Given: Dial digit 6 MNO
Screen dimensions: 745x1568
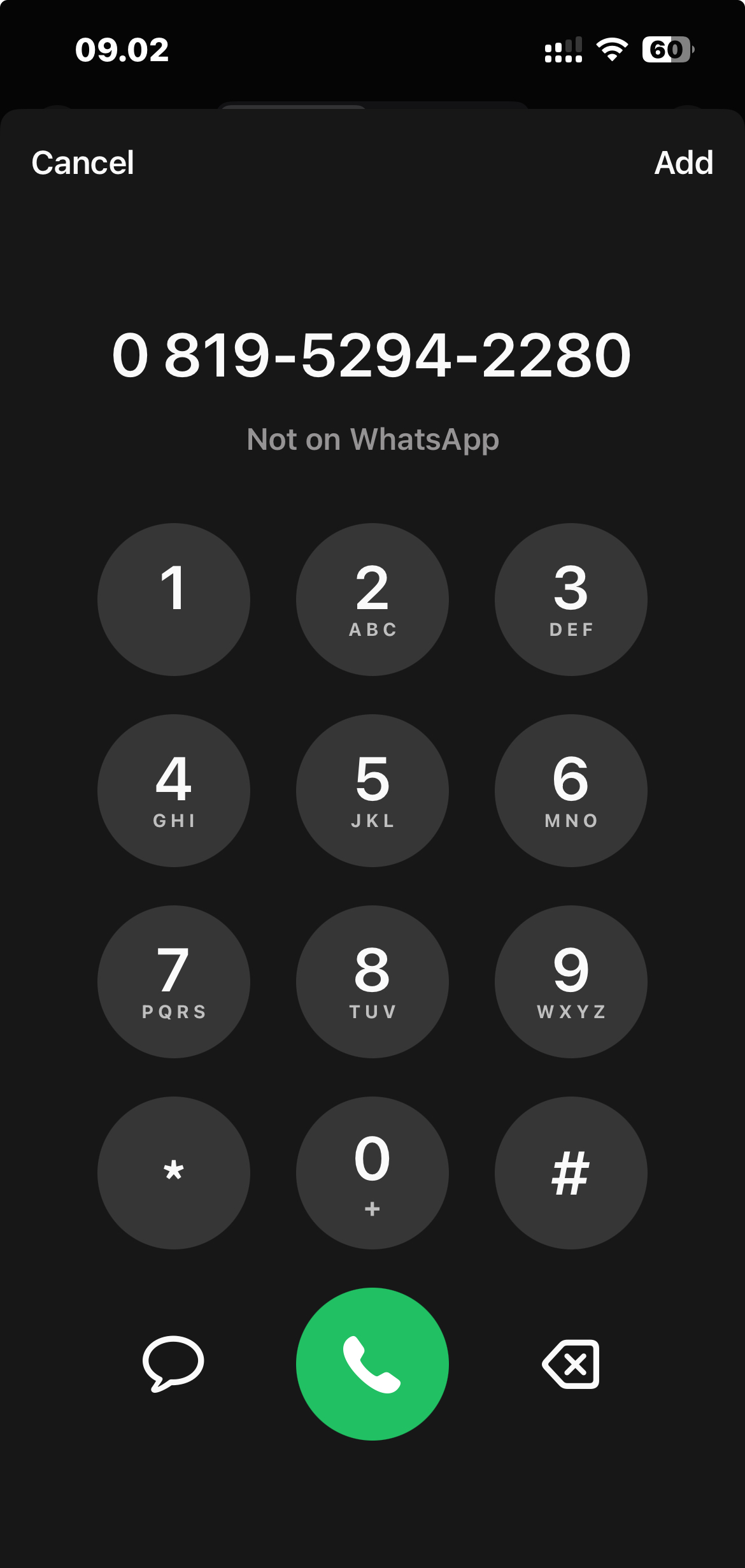Looking at the screenshot, I should click(x=571, y=791).
